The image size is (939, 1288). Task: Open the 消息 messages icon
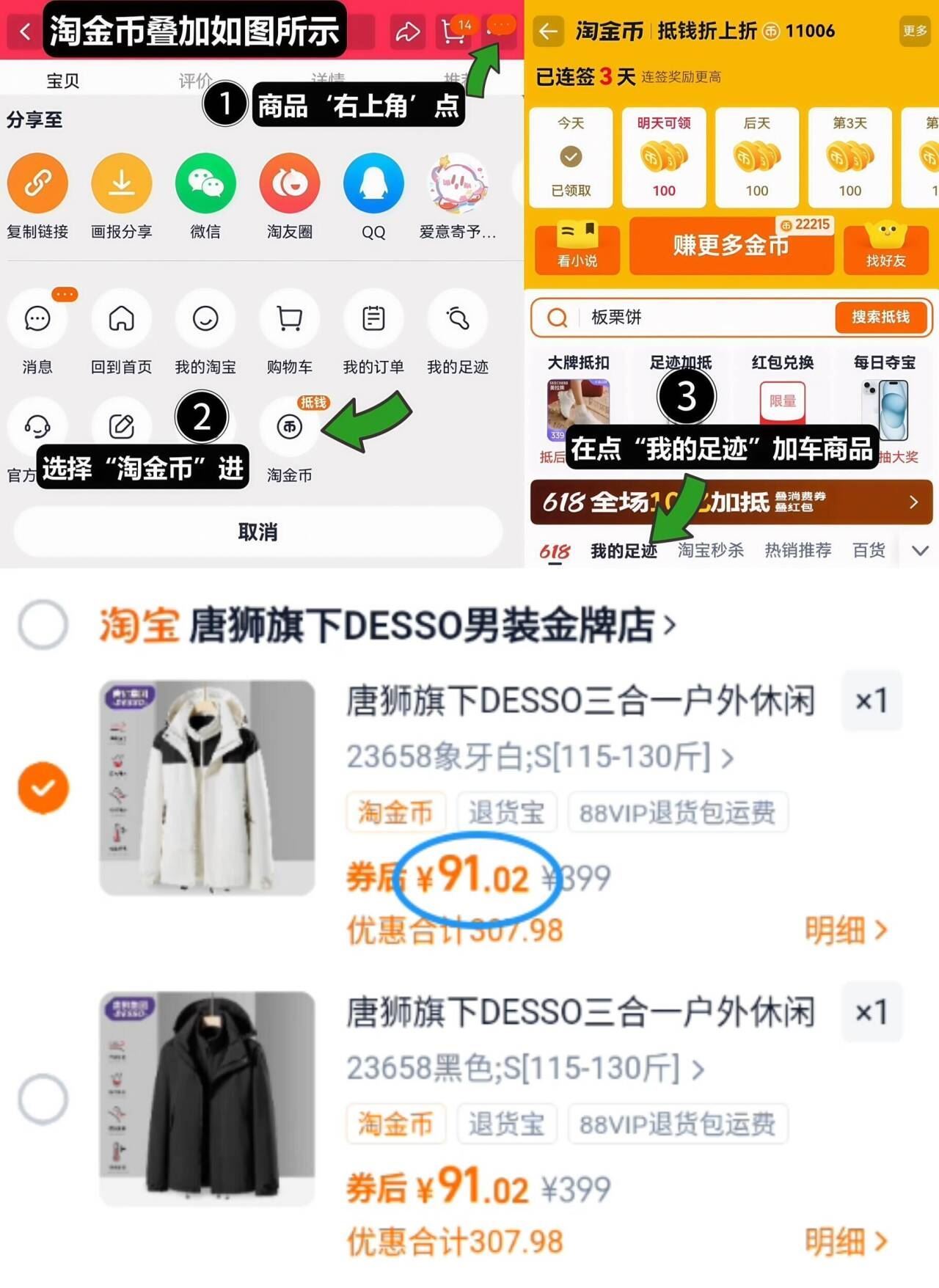point(38,318)
